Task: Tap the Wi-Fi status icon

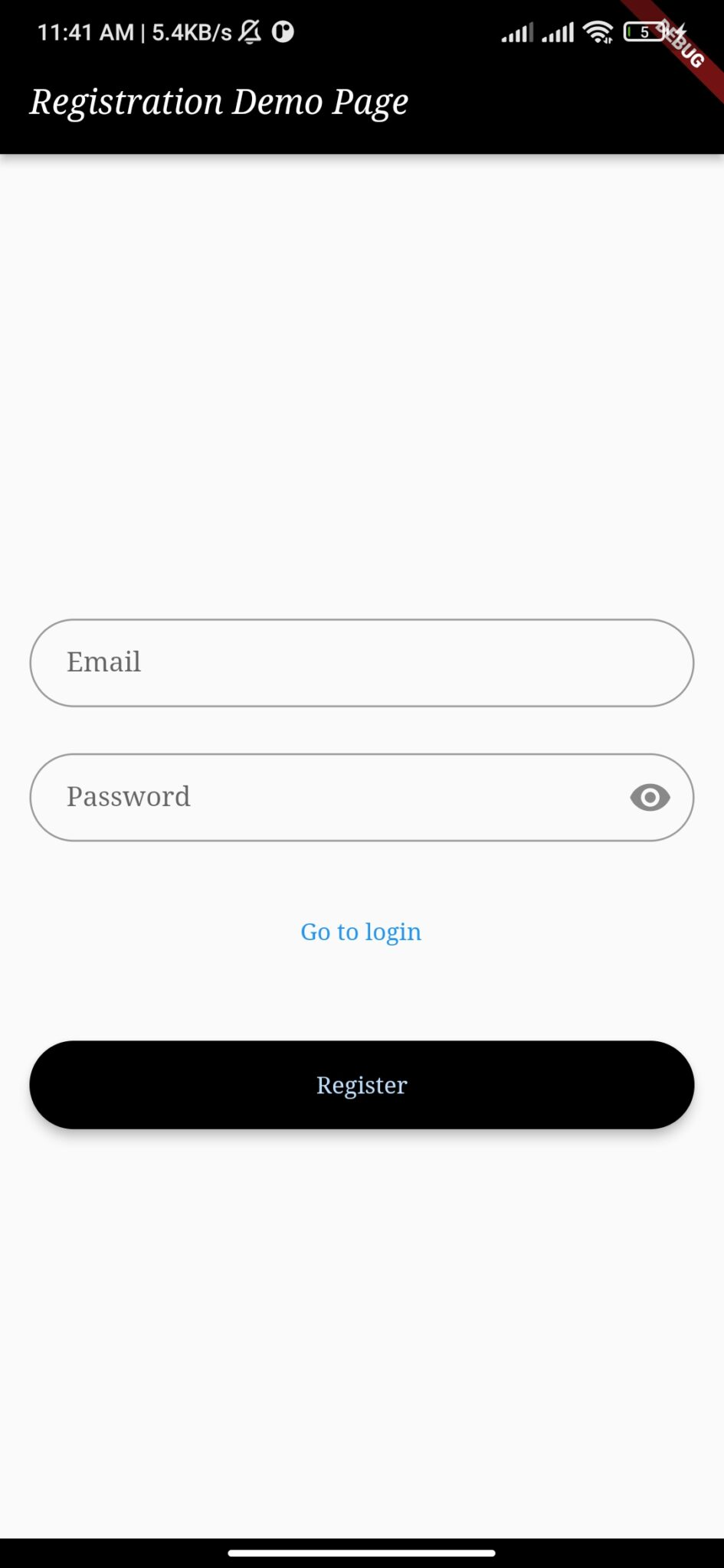Action: coord(599,32)
